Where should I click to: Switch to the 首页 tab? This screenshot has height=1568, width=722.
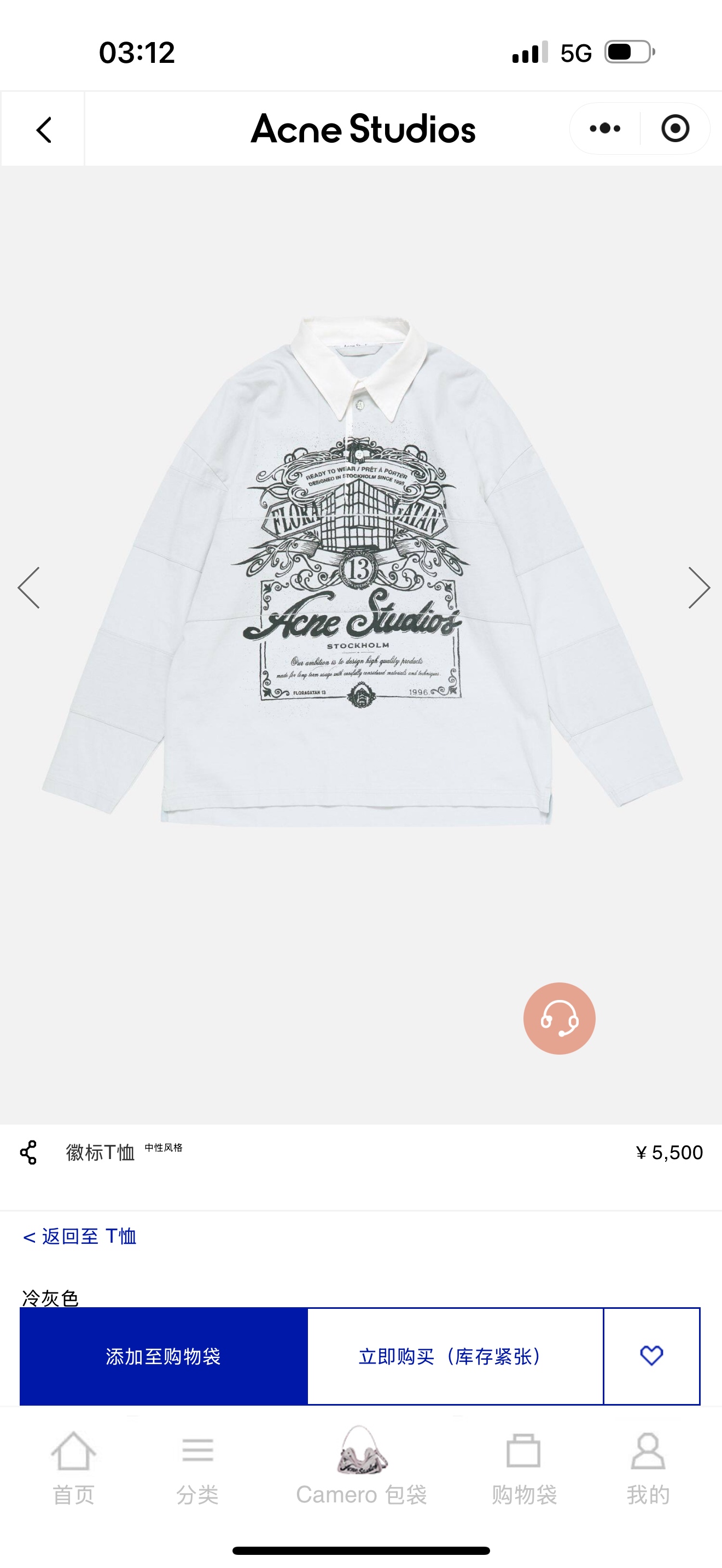pos(73,1467)
